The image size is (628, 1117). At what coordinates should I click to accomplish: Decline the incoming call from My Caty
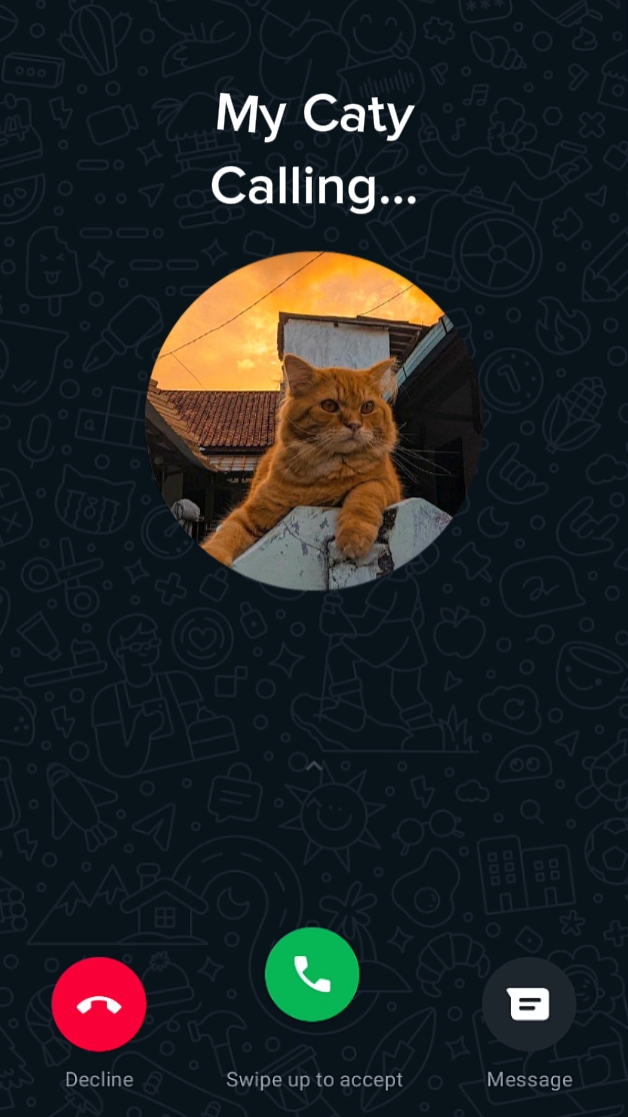tap(99, 1004)
